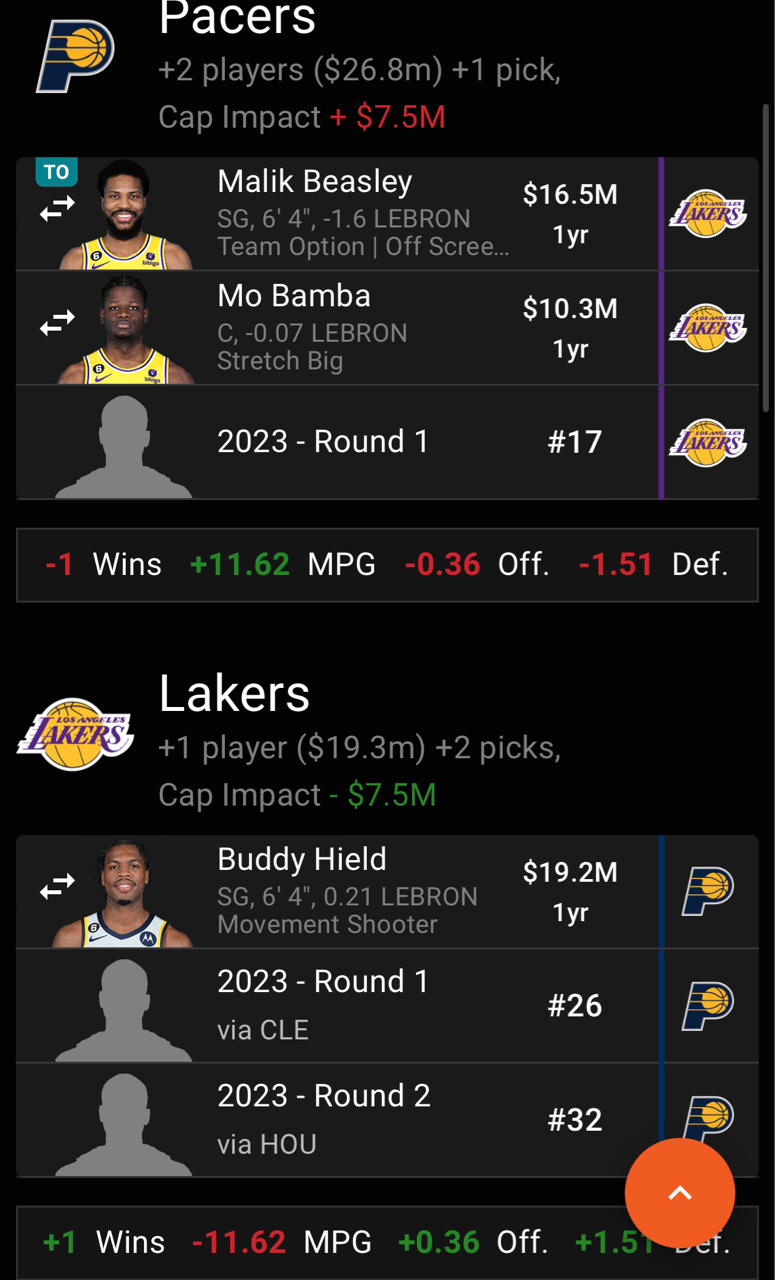
Task: Open Mo Bamba's player row
Action: 387,328
